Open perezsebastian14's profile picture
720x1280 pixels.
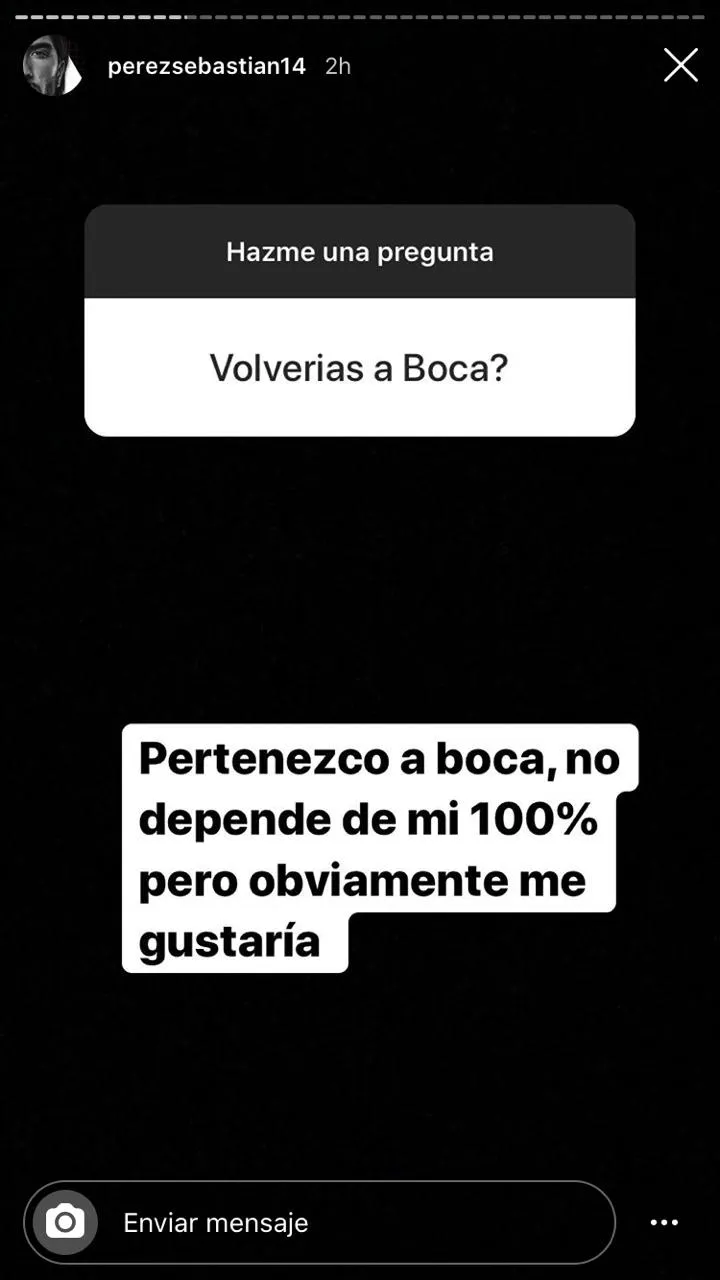click(52, 66)
